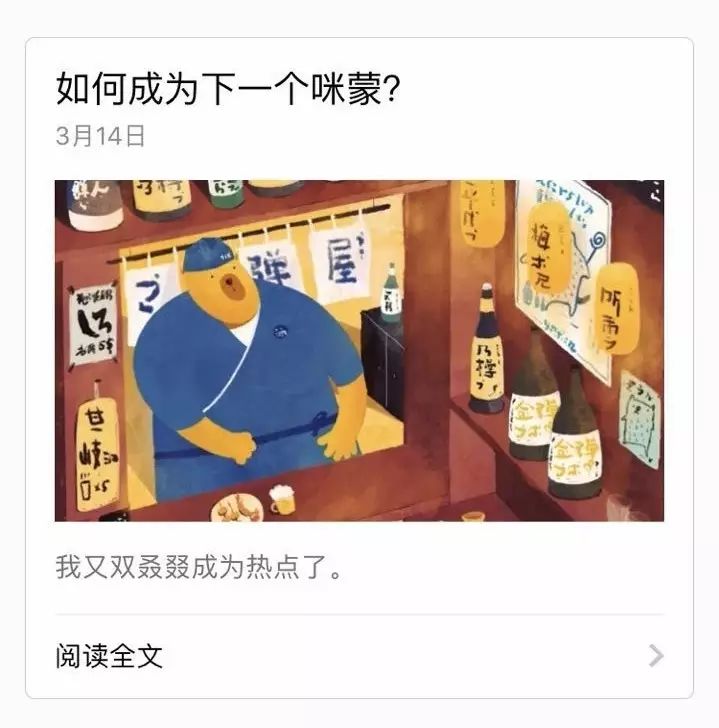Open the article card 如何成为下一个咪蒙?

pos(228,92)
